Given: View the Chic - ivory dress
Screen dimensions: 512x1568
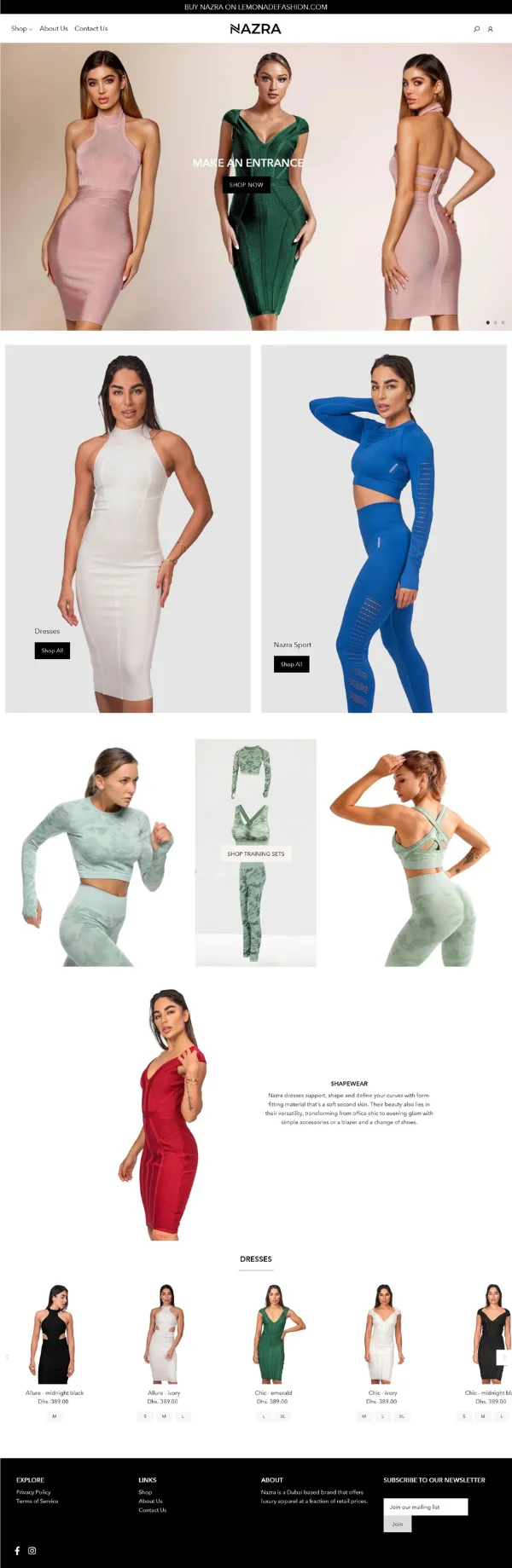Looking at the screenshot, I should coord(383,1335).
